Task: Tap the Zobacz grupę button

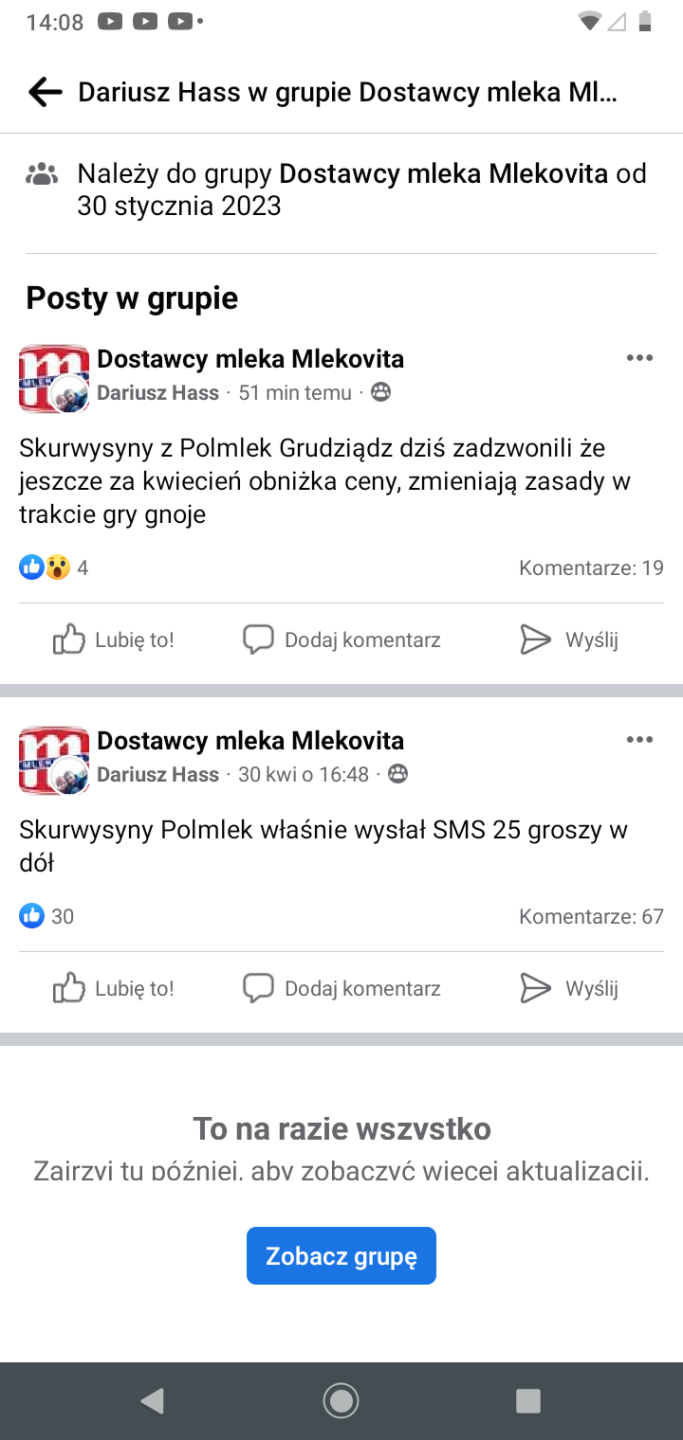Action: (x=341, y=1256)
